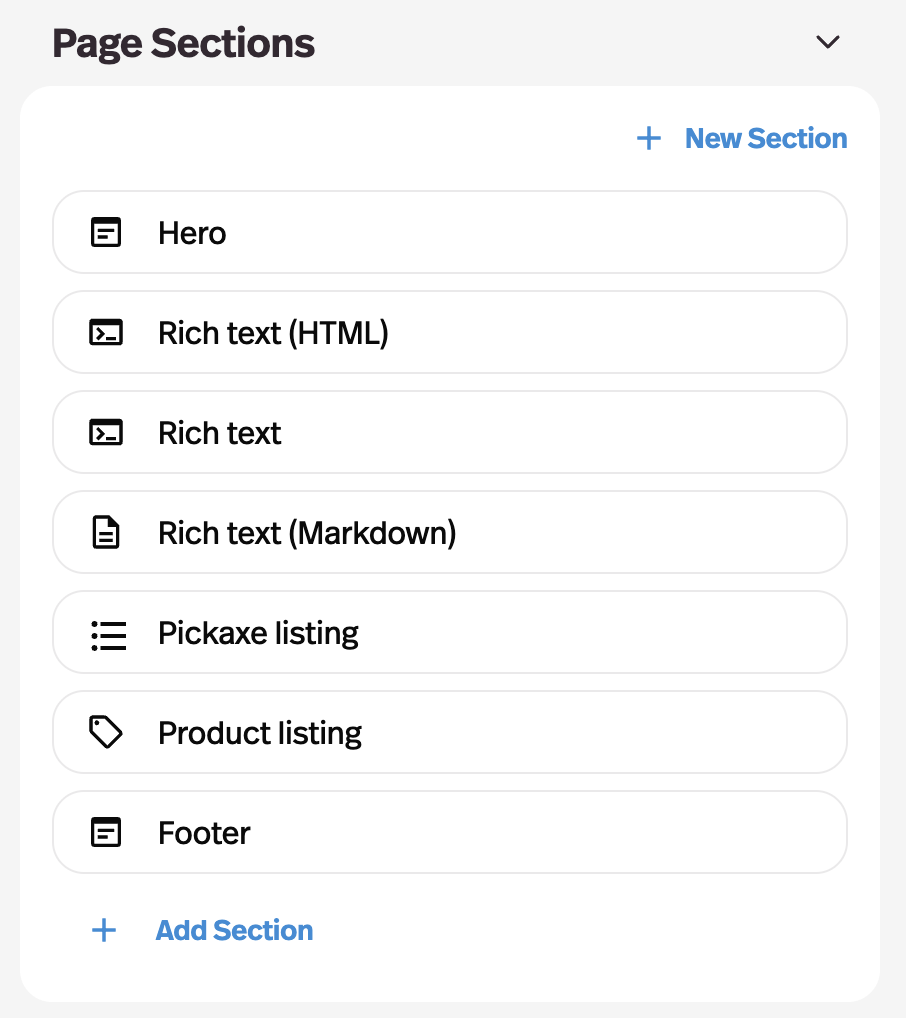Select the Rich text (HTML) section

450,332
